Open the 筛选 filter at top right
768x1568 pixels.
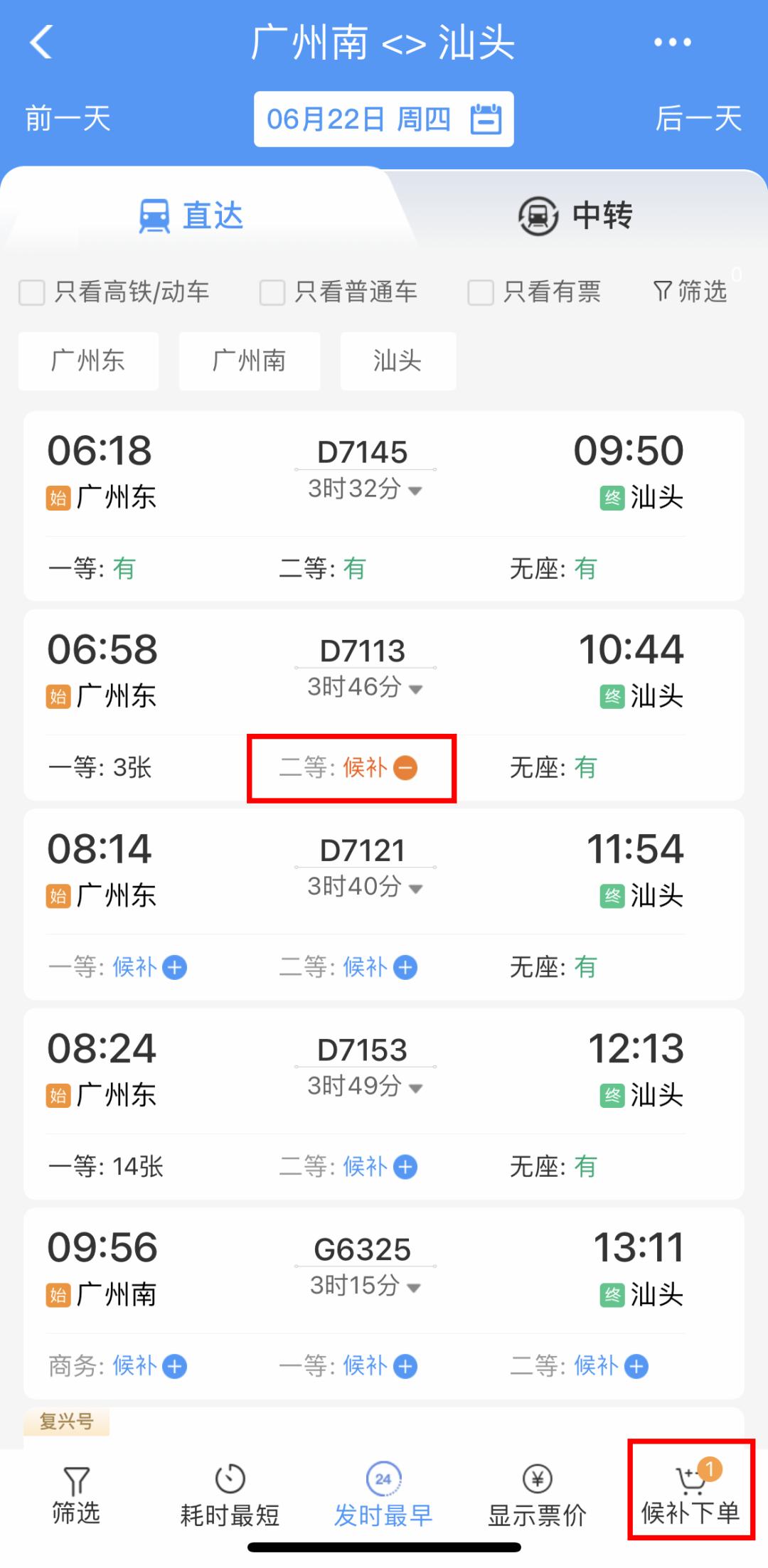688,292
